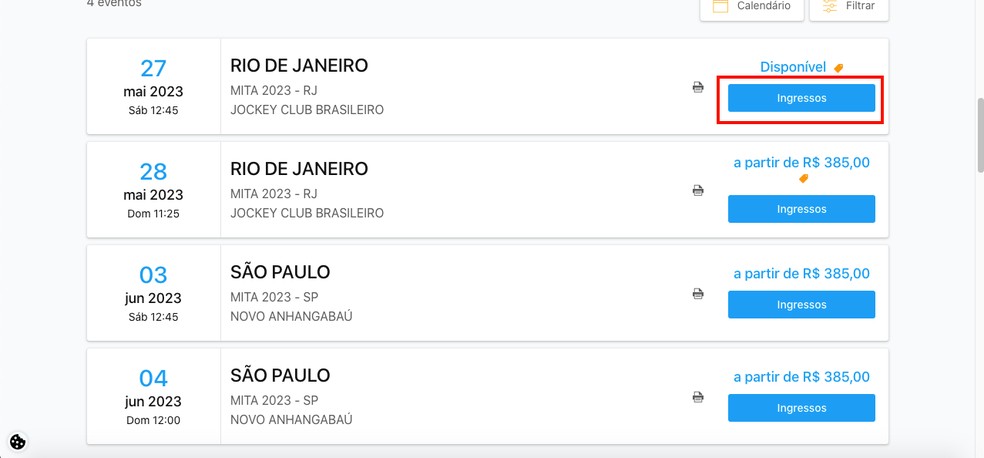
Task: Print the 28 mai Rio de Janeiro event
Action: tap(698, 191)
